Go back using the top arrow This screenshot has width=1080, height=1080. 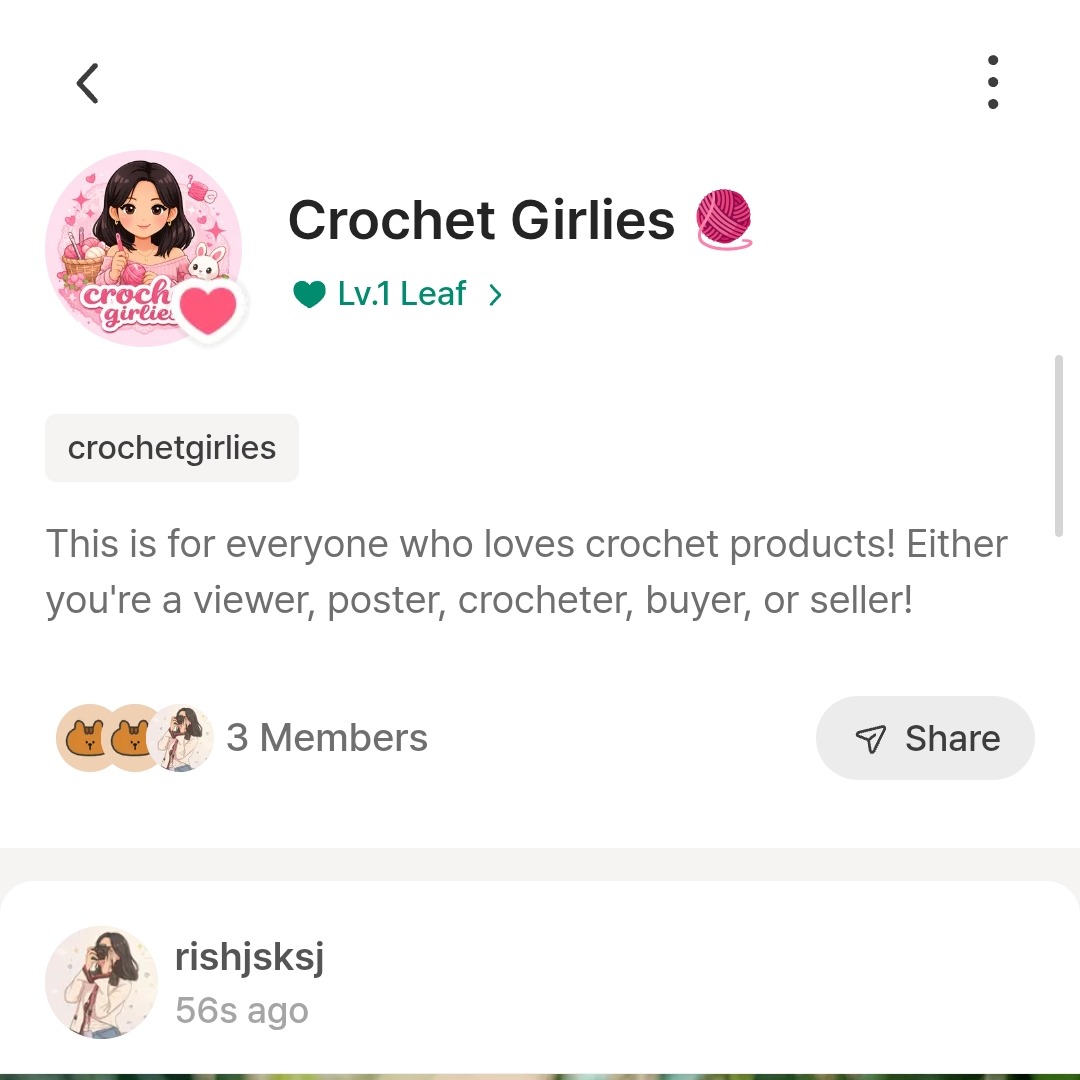[x=88, y=83]
